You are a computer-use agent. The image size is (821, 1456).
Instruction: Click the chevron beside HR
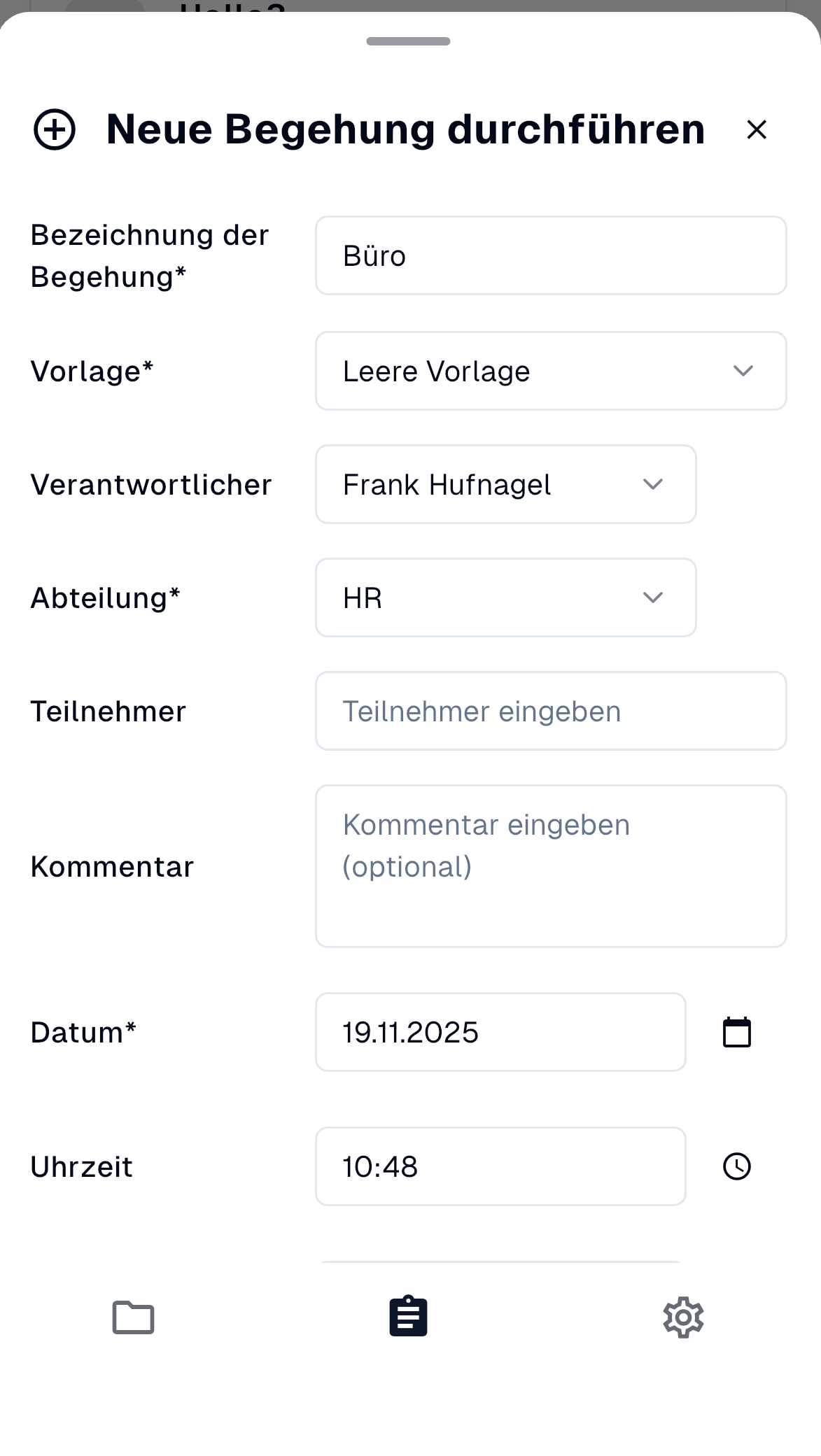coord(652,598)
